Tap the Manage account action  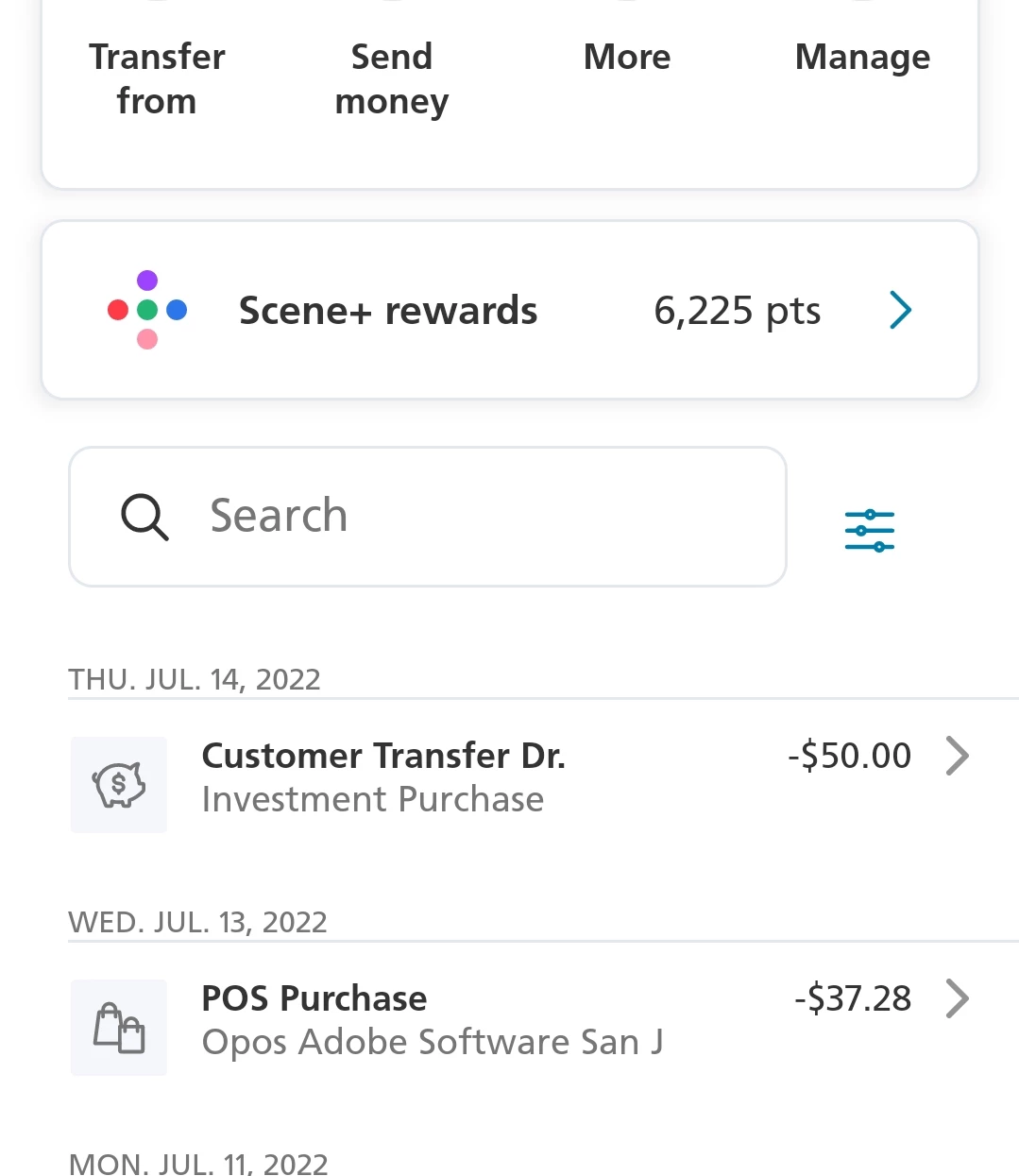point(862,57)
